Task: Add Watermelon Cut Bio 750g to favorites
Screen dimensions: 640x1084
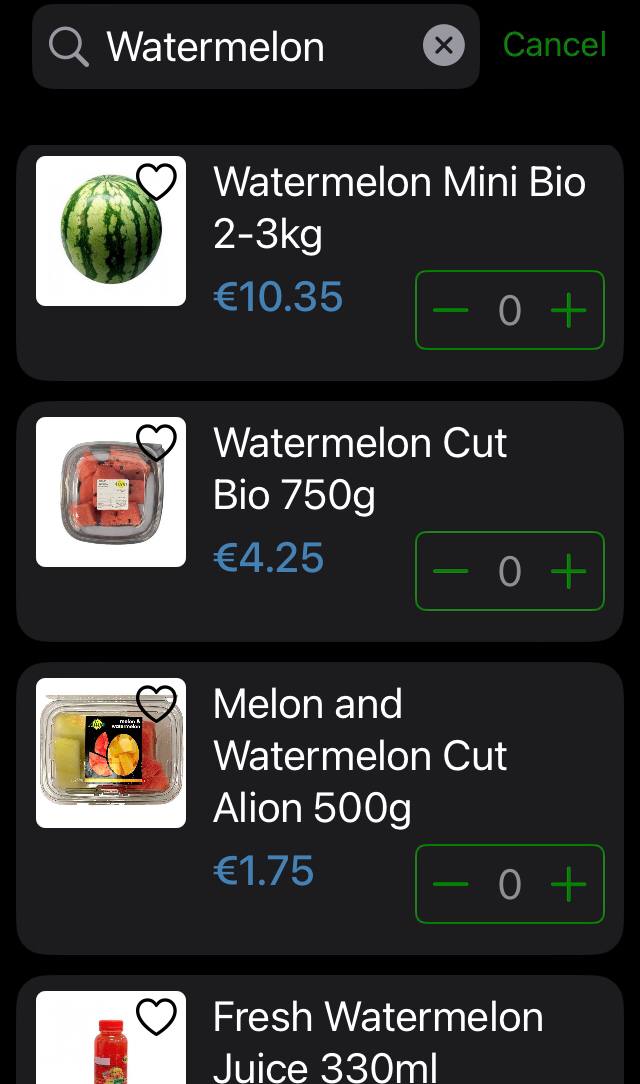Action: pos(156,442)
